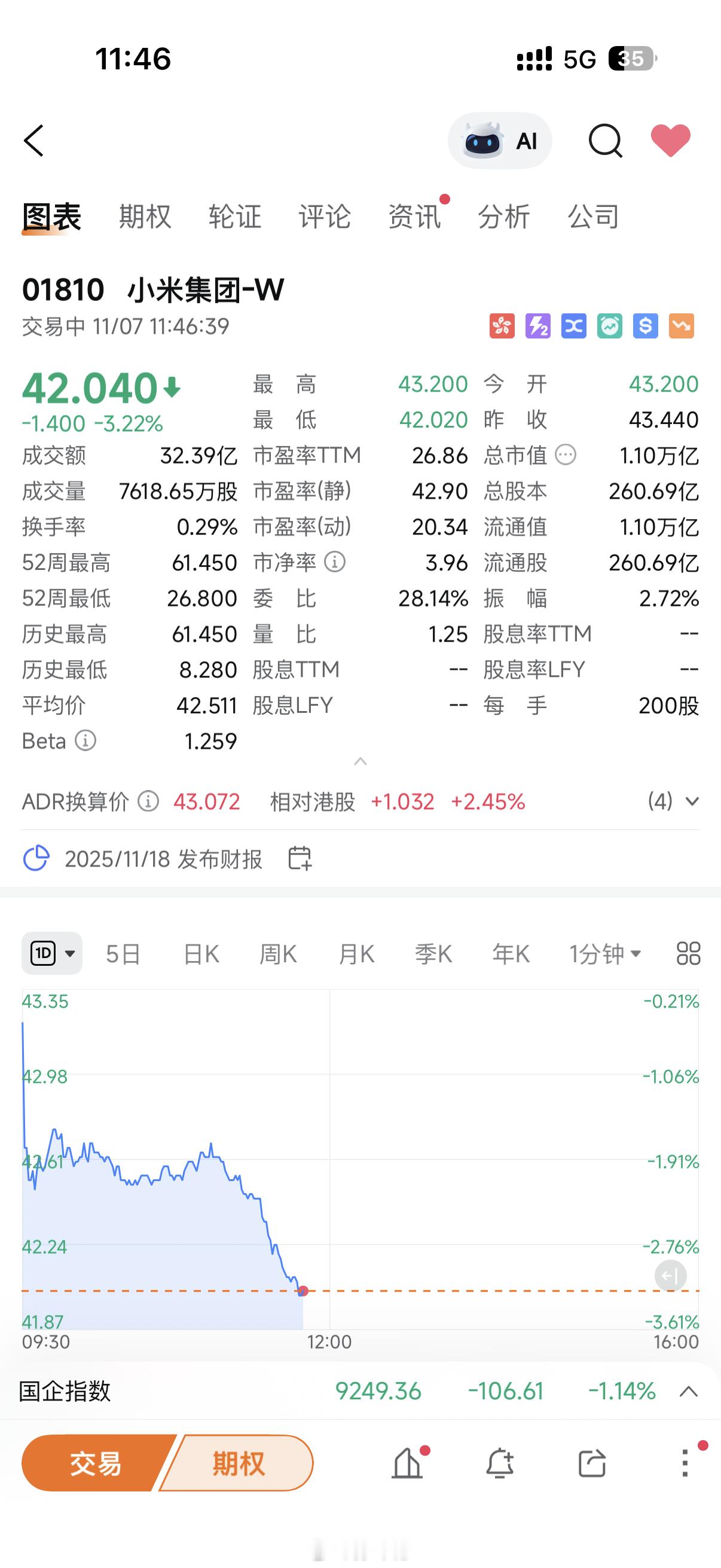Viewport: 721px width, 1568px height.
Task: Open stock search
Action: [x=606, y=141]
